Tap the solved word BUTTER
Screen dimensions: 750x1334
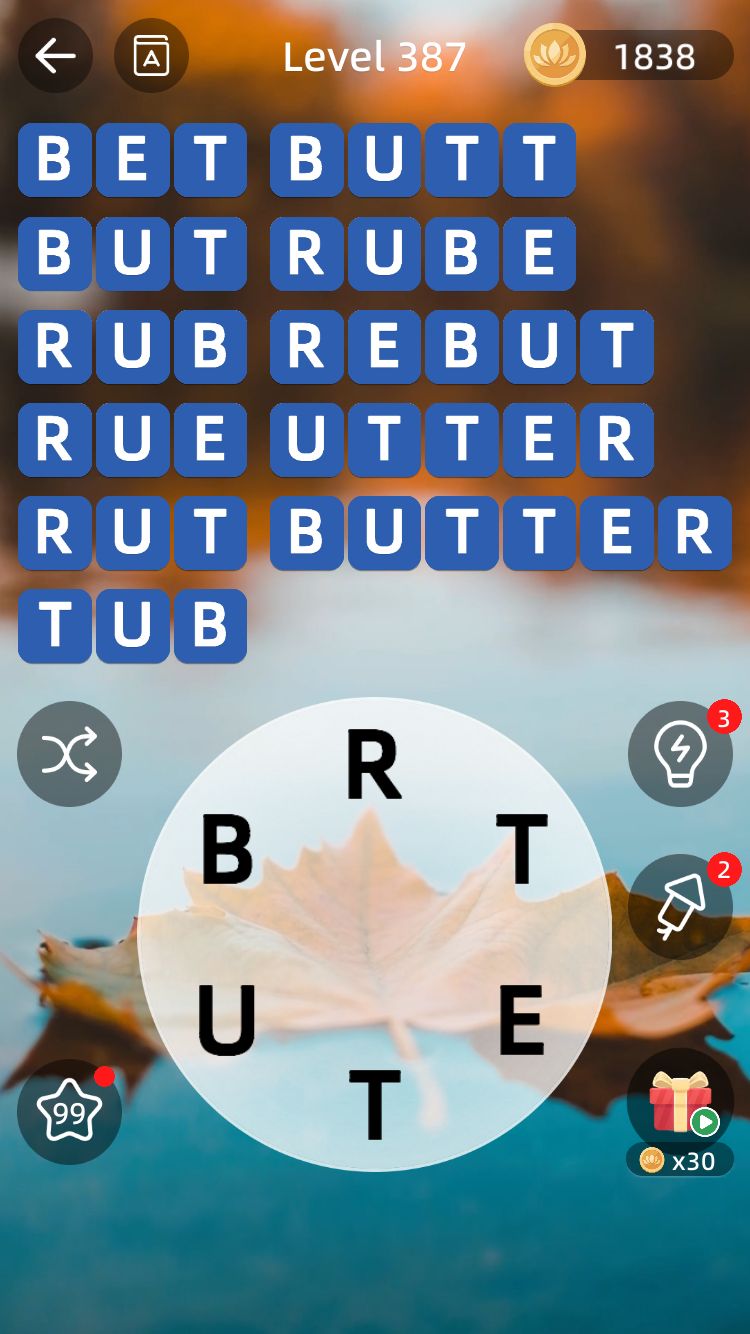(x=500, y=534)
